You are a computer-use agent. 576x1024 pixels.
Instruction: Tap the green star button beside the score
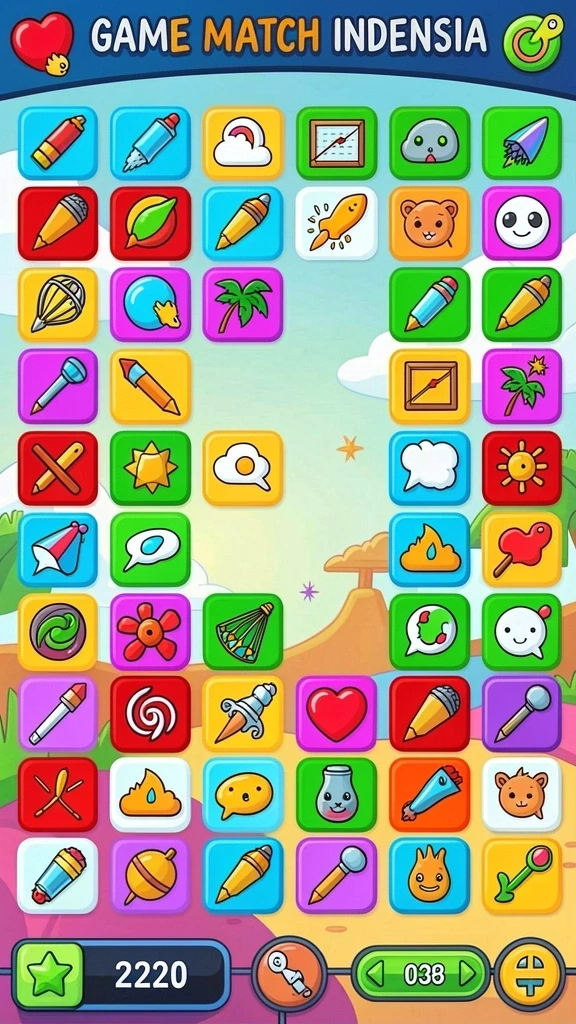49,974
